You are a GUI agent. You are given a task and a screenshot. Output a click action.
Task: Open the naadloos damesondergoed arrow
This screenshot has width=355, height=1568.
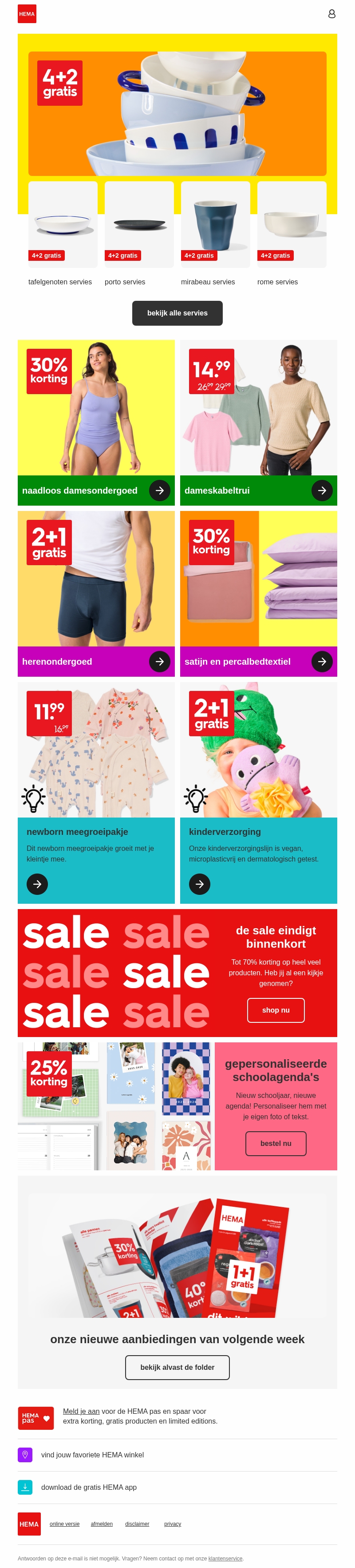click(x=159, y=491)
